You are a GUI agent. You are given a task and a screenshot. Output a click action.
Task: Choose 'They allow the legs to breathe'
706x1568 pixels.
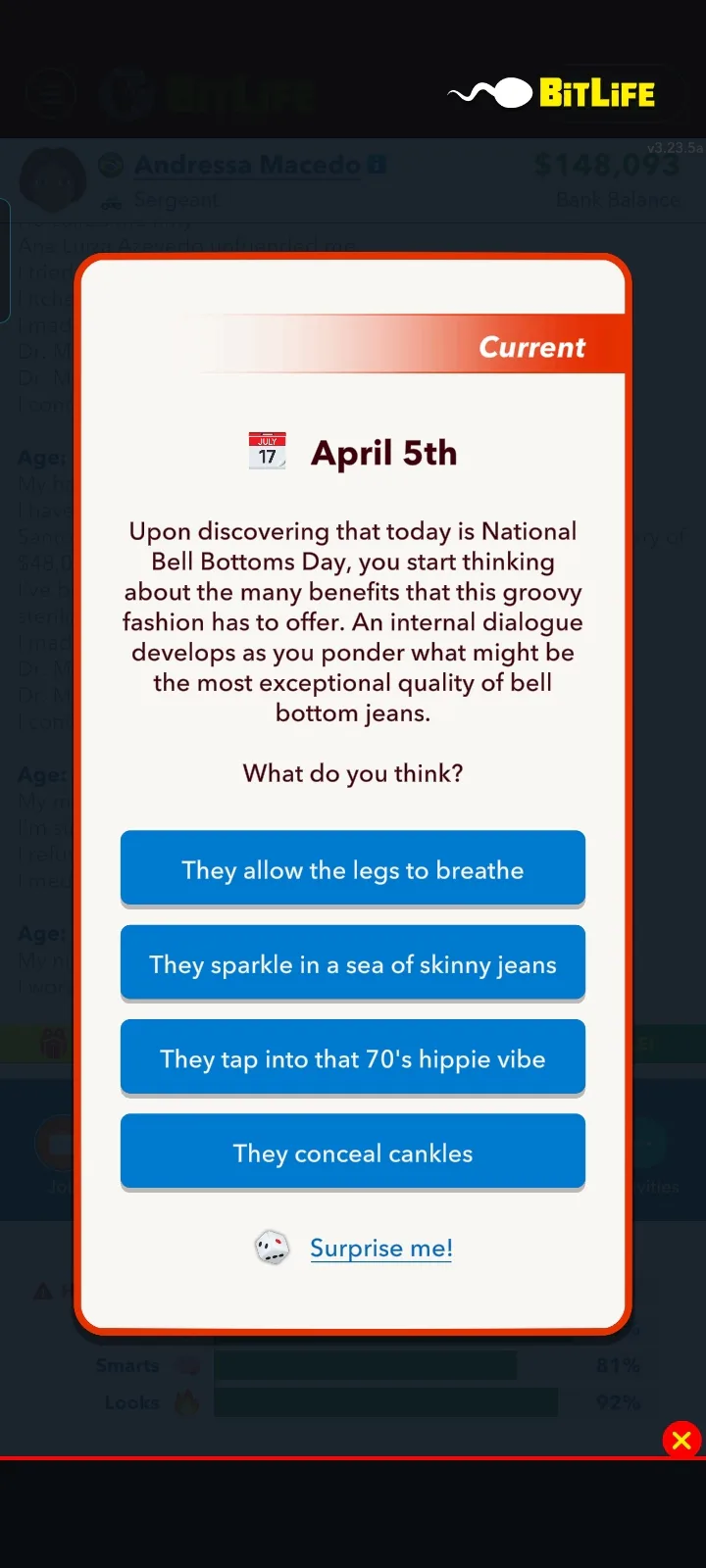[353, 869]
